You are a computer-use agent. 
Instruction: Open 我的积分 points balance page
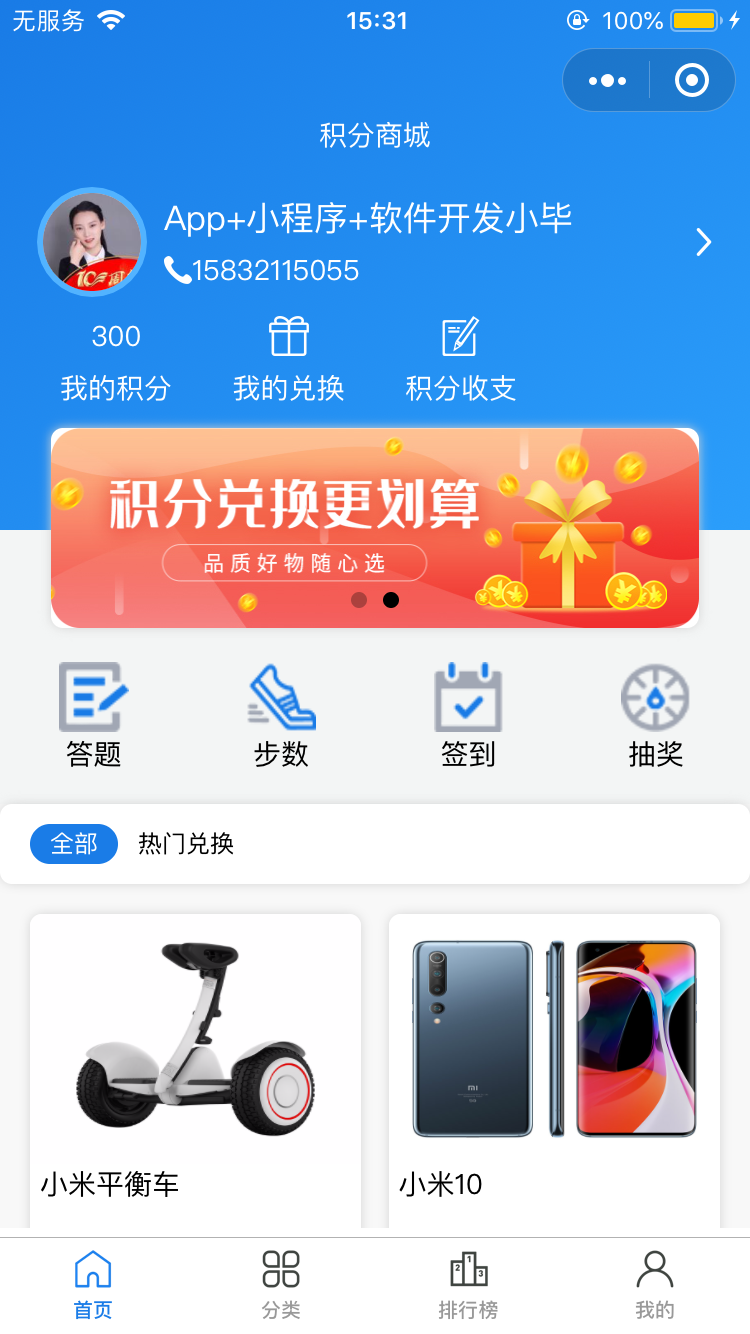[x=116, y=355]
